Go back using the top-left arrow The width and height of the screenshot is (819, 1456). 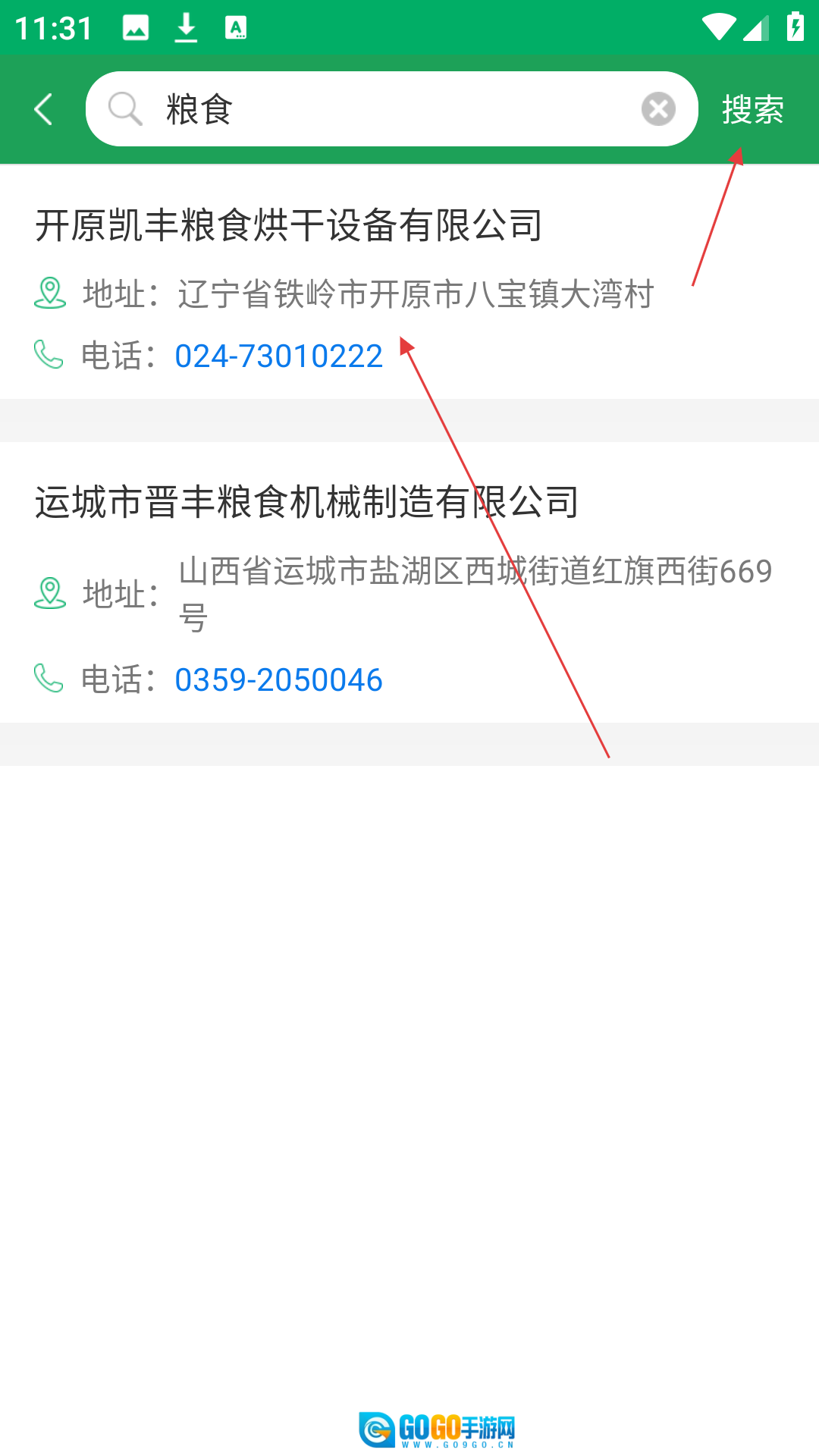click(x=44, y=109)
